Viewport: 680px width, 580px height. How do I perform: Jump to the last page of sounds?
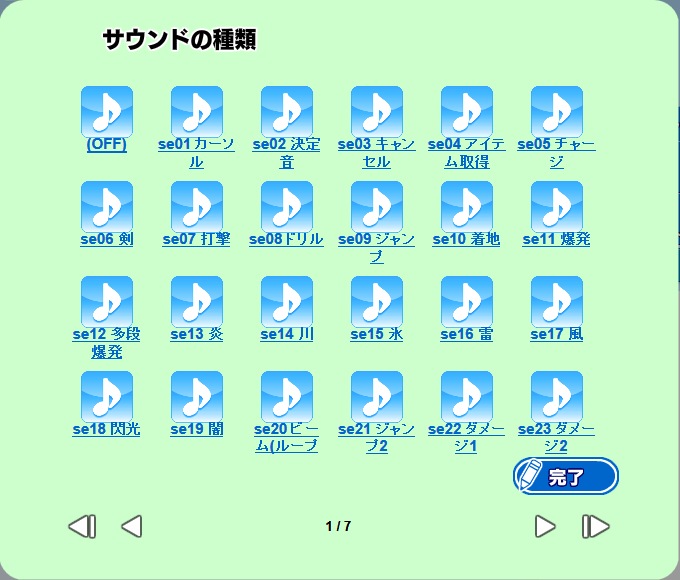tap(596, 526)
